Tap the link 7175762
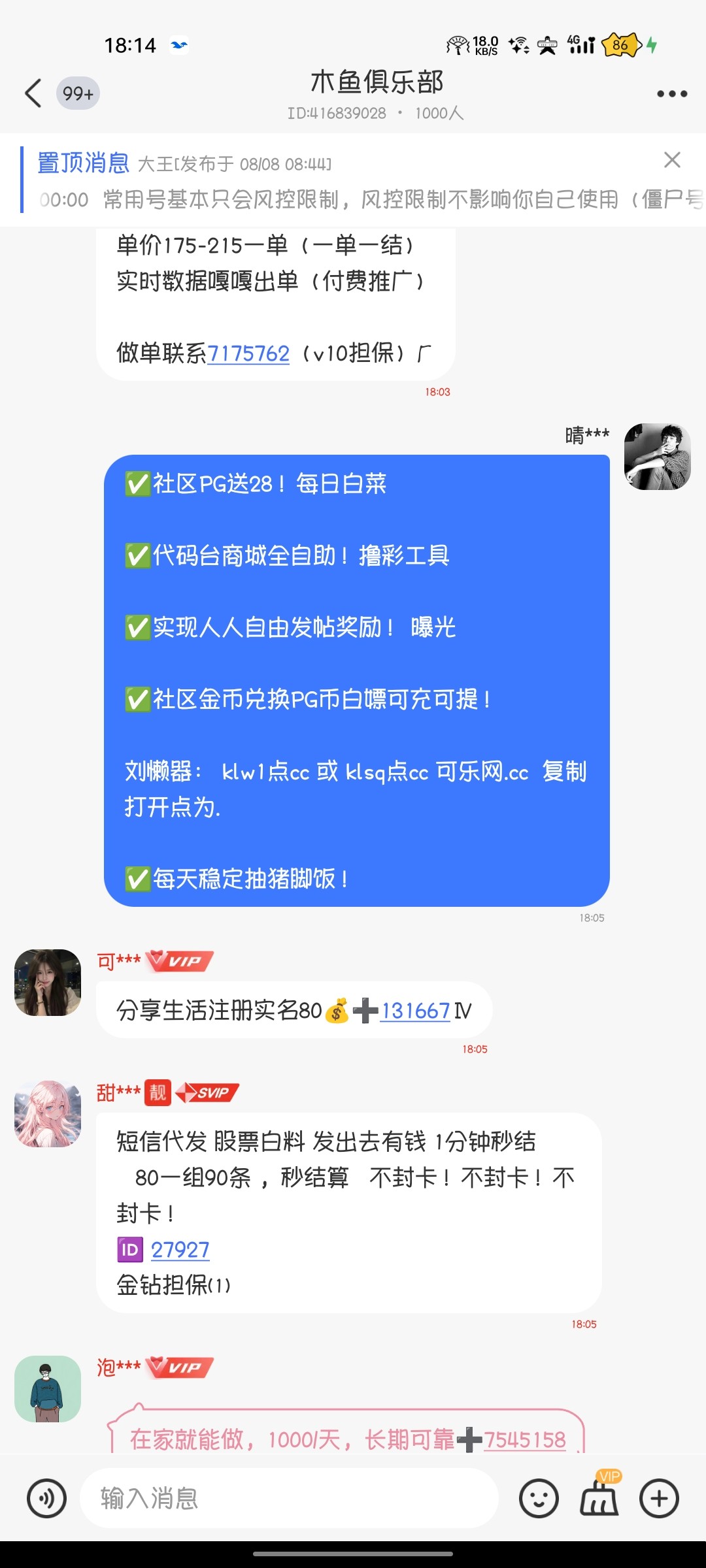 (249, 353)
